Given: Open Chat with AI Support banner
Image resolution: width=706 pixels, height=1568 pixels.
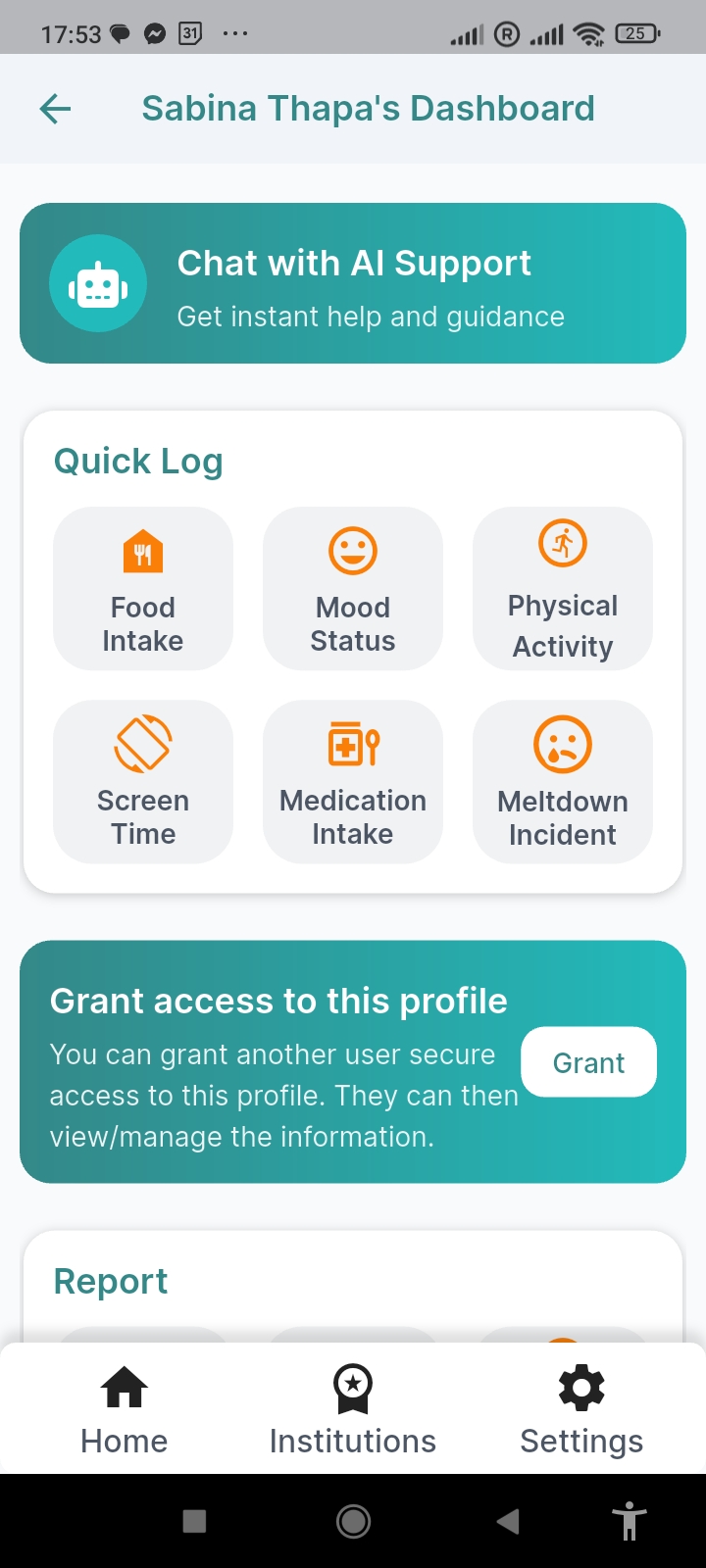Looking at the screenshot, I should (353, 282).
